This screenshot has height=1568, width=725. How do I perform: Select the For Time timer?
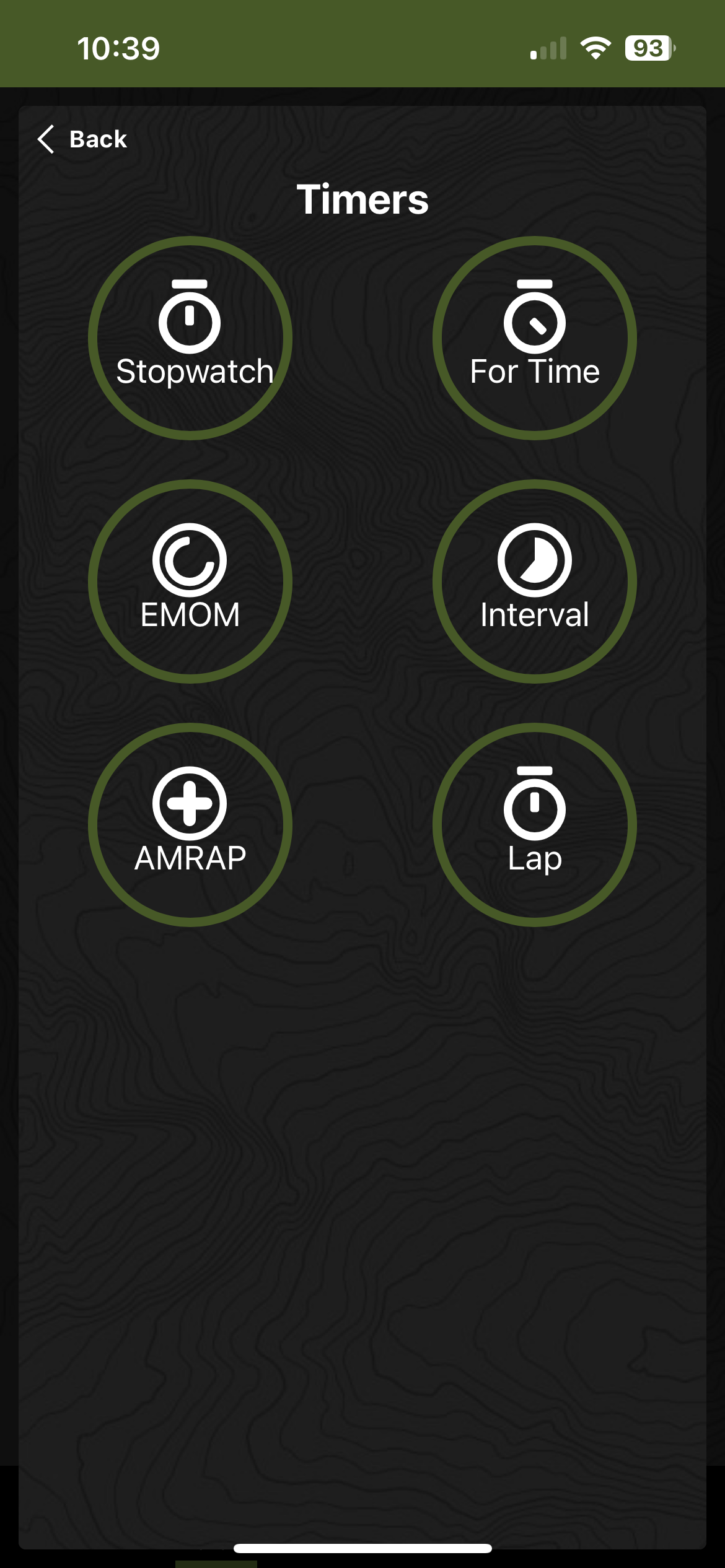coord(534,338)
